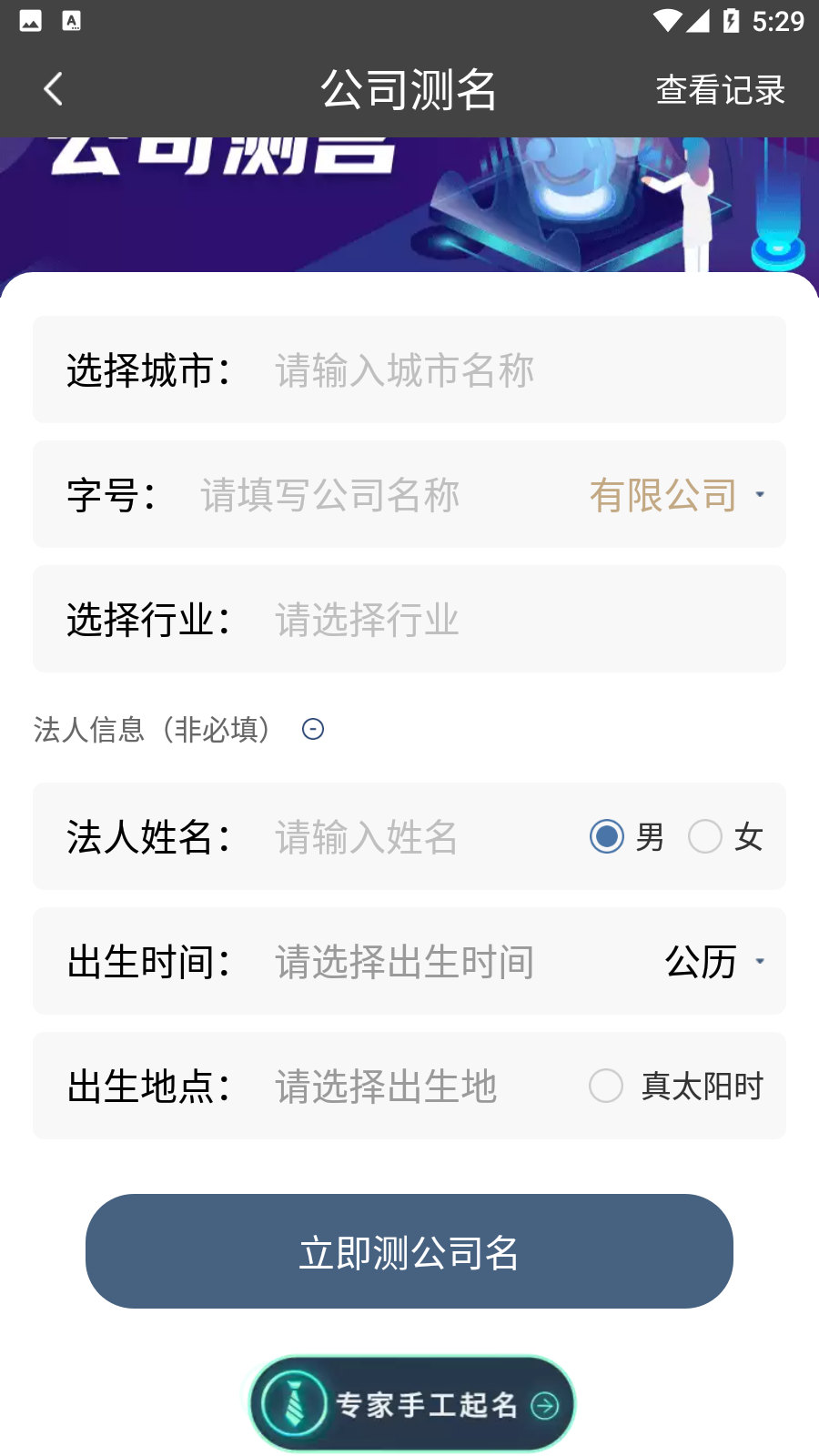The height and width of the screenshot is (1456, 819).
Task: Choose 出生地点 birthplace
Action: tap(409, 1087)
